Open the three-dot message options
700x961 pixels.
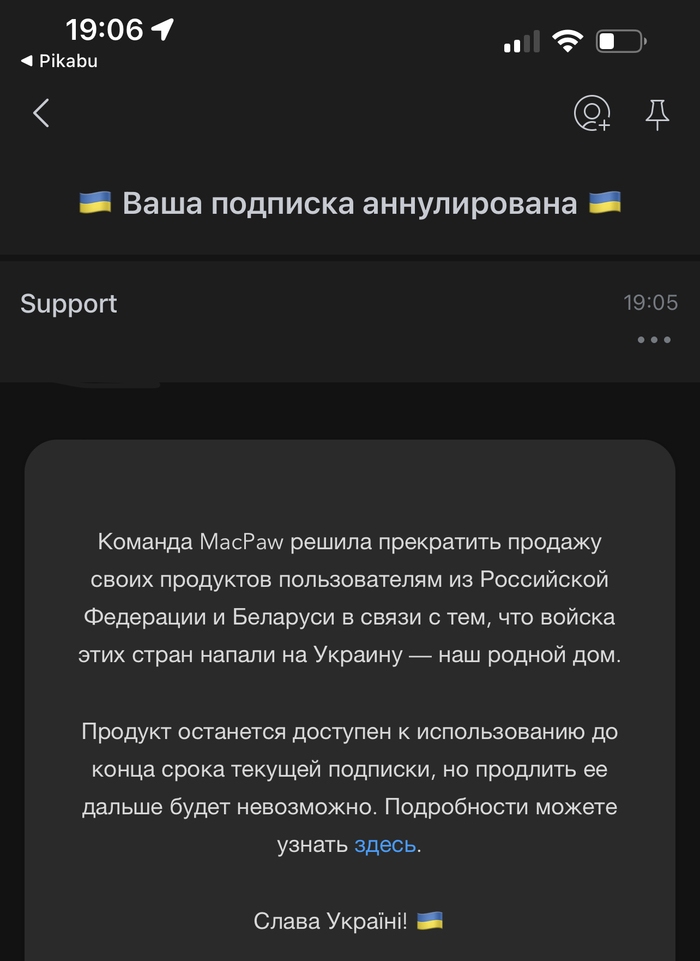click(654, 340)
